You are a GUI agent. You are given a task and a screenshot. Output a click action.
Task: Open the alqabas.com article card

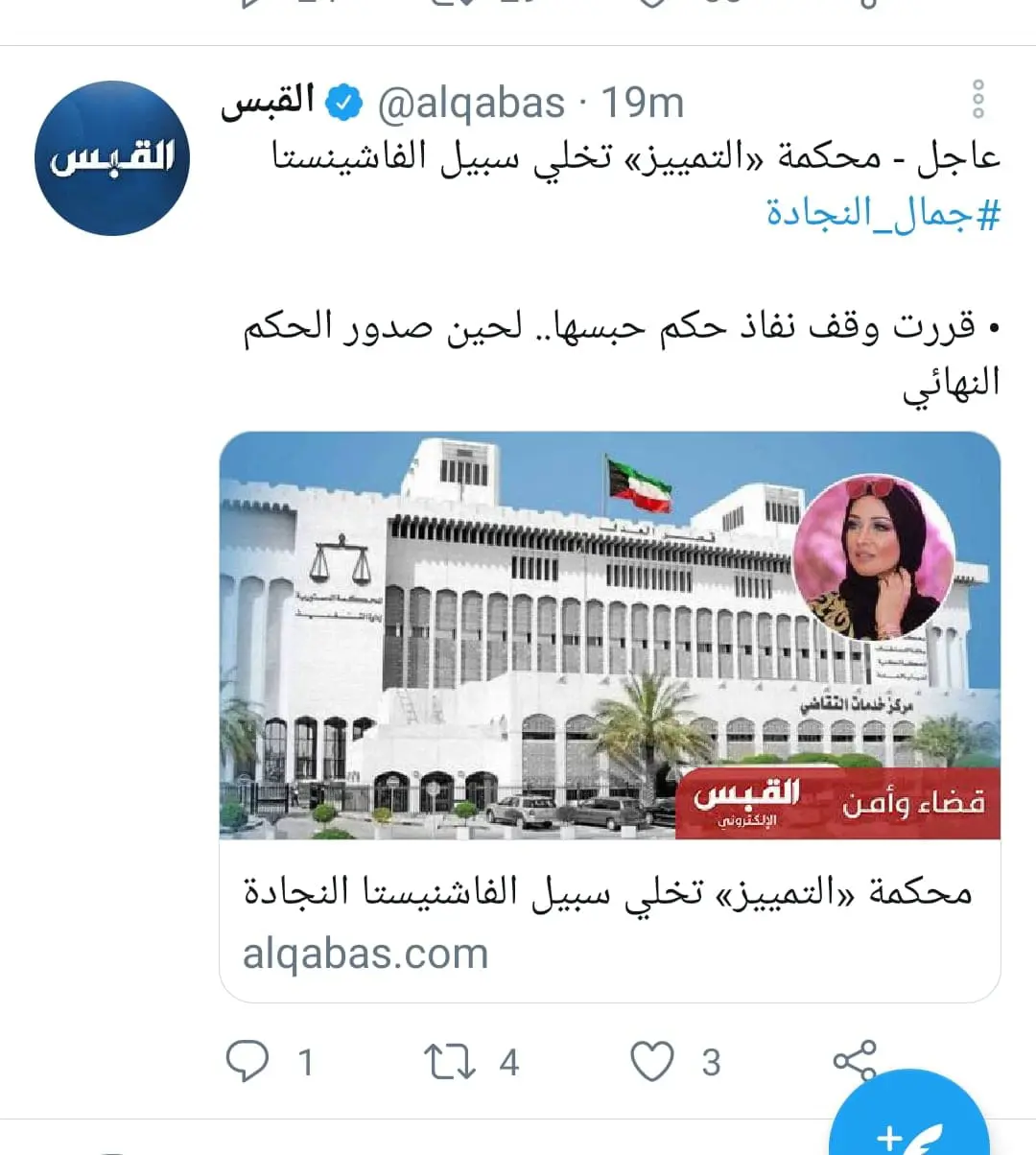coord(610,715)
